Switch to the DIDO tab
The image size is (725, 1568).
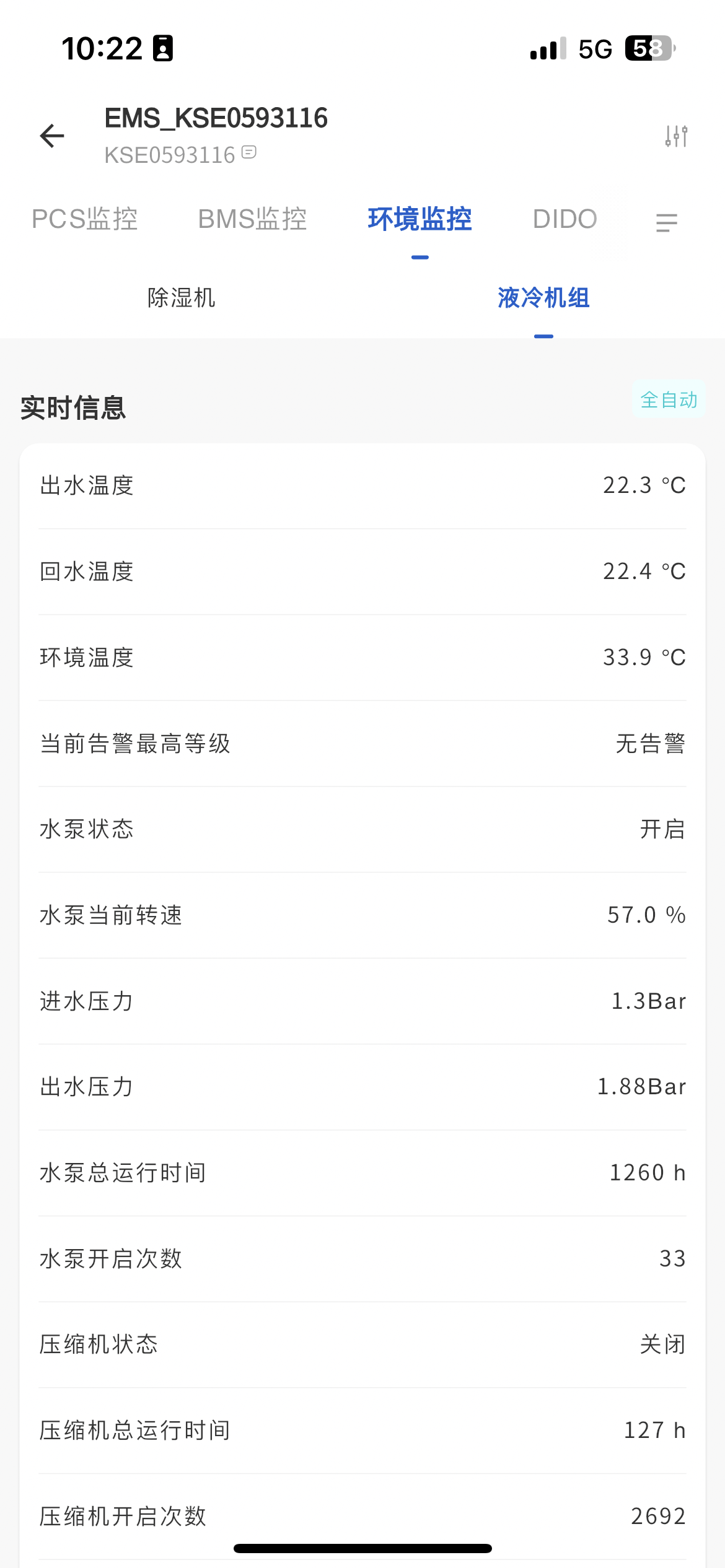pos(565,219)
